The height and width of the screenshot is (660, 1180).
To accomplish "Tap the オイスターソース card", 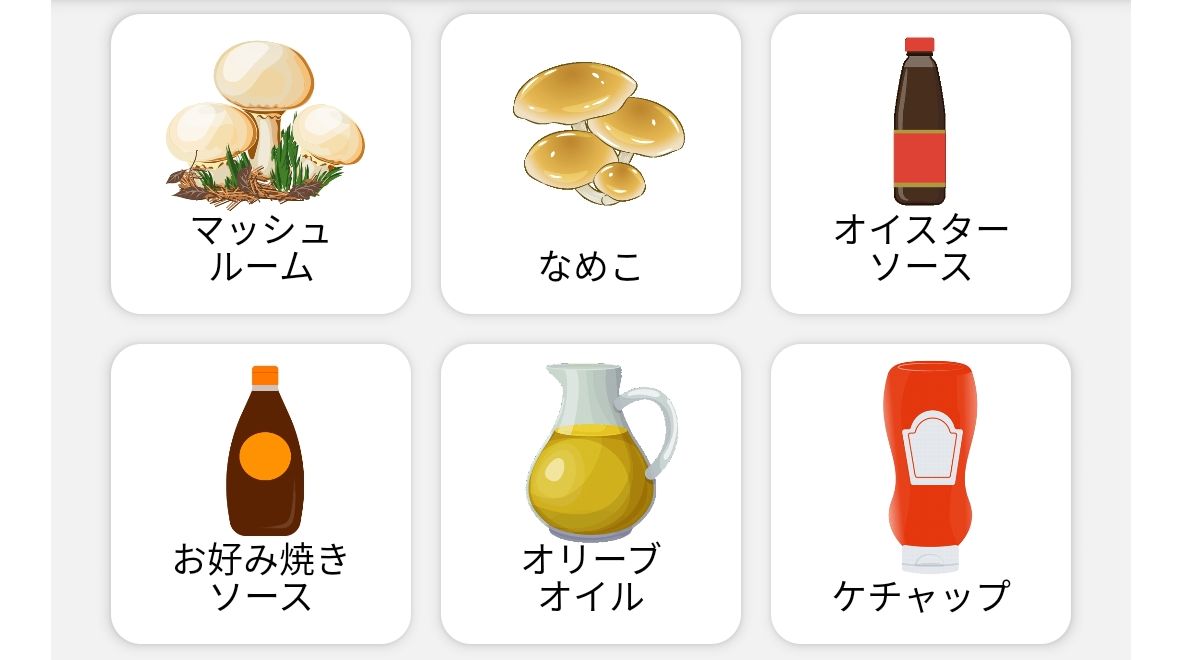I will (920, 164).
